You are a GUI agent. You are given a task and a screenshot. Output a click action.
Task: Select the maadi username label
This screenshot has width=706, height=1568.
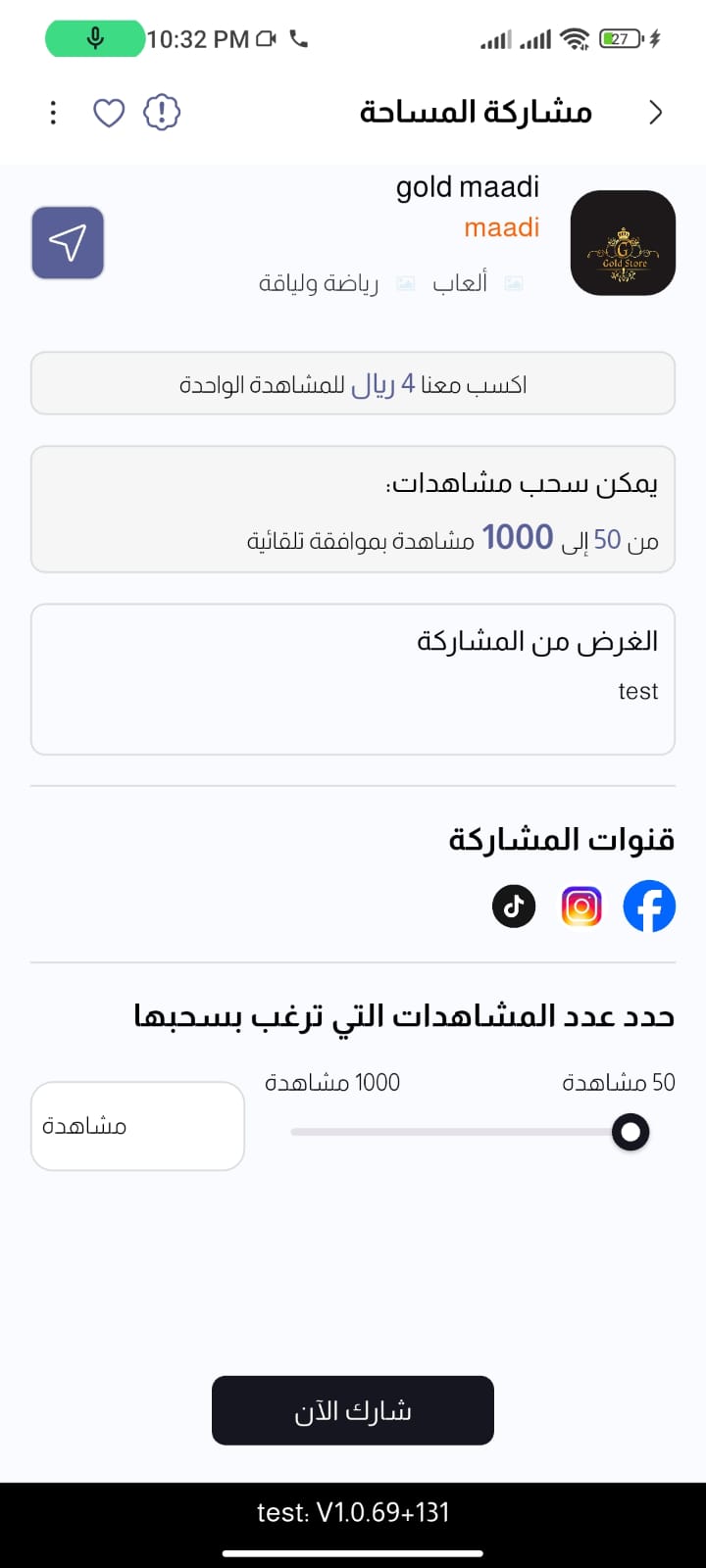tap(501, 226)
